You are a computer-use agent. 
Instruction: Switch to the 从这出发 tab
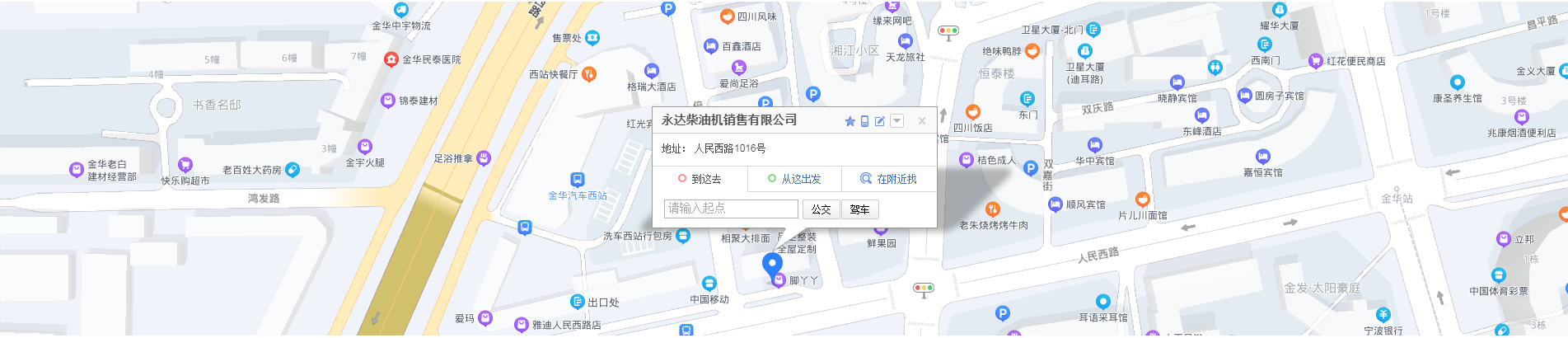pyautogui.click(x=794, y=179)
